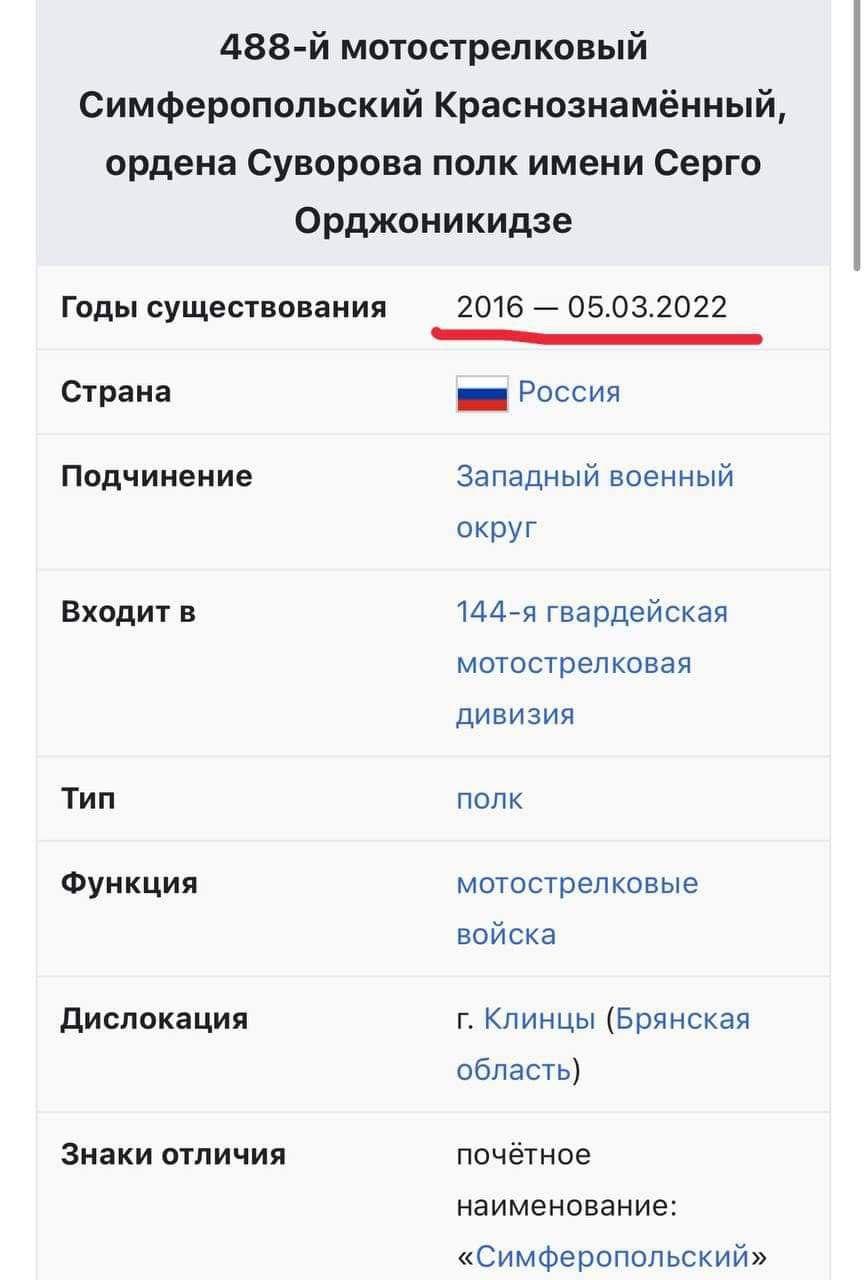The width and height of the screenshot is (867, 1280).
Task: Tap the Клинцы city link
Action: pos(539,1019)
